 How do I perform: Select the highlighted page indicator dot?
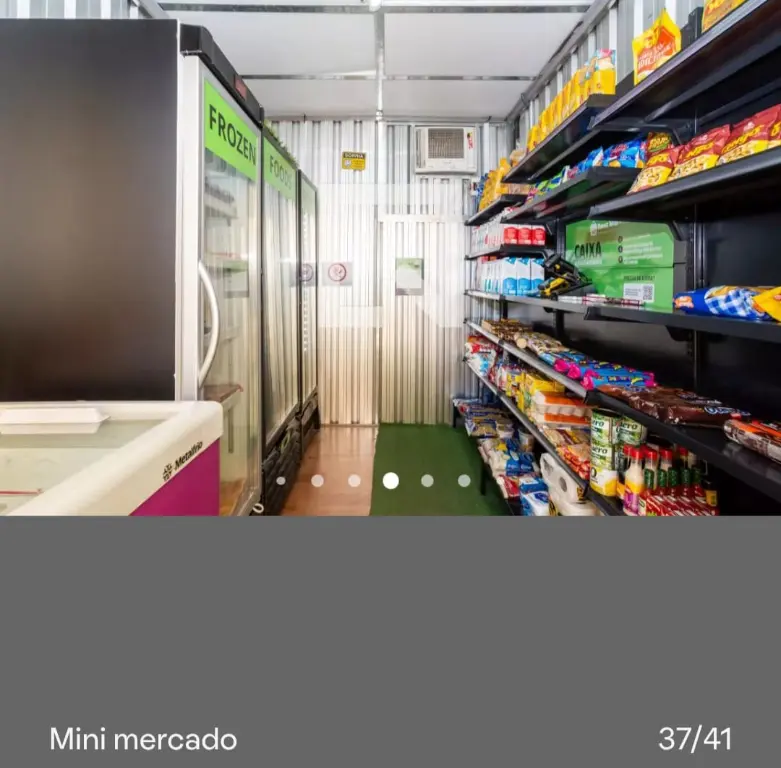point(390,480)
